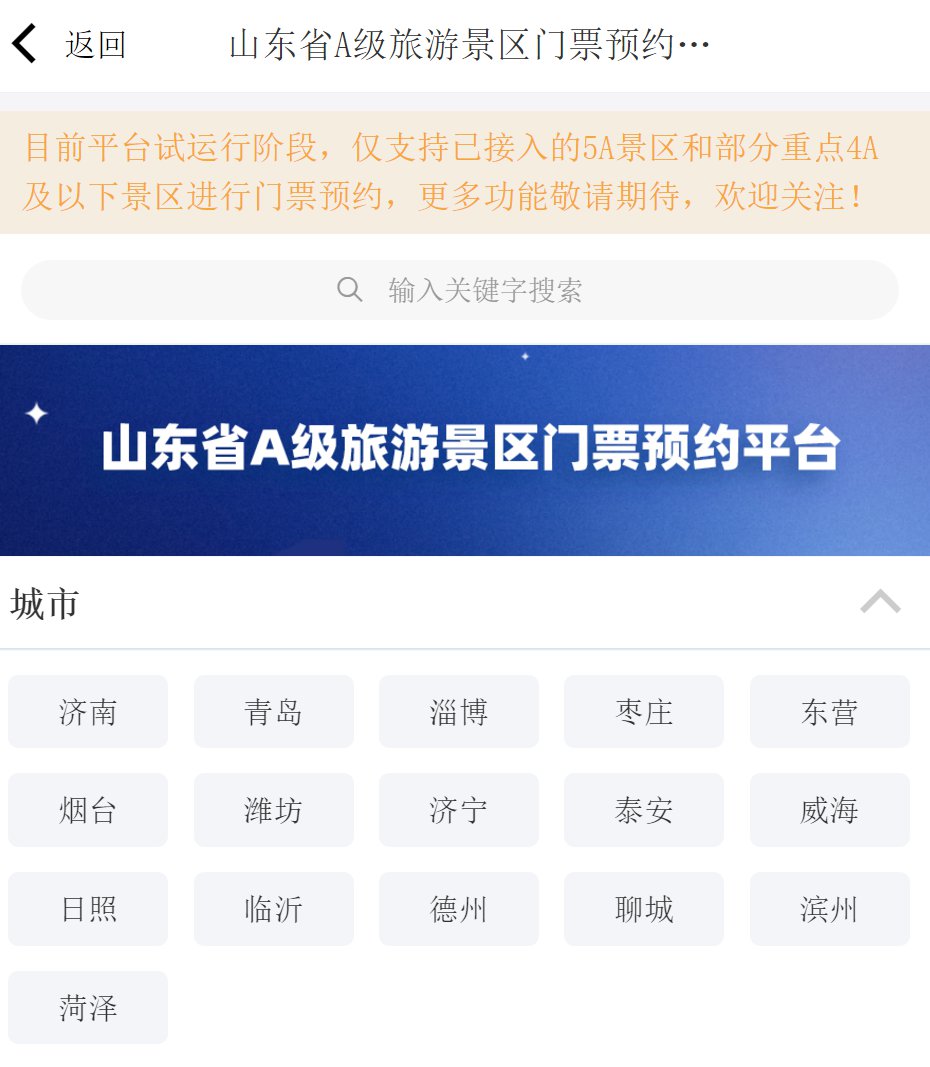Image resolution: width=930 pixels, height=1067 pixels.
Task: Tap the 输入关键字搜索 search field
Action: pos(460,290)
